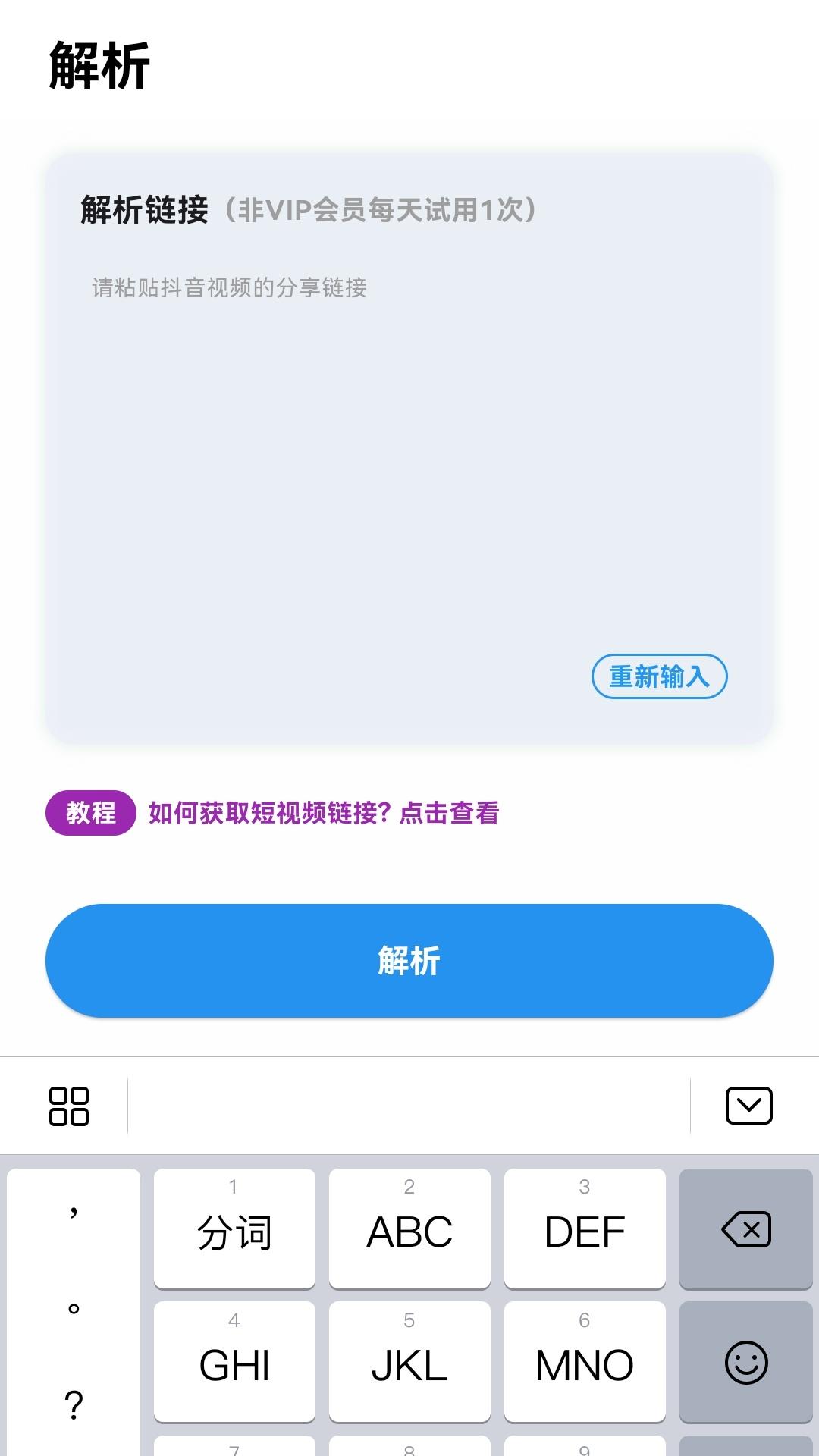
Task: Tap the 重新输入 re-enter button
Action: (659, 676)
